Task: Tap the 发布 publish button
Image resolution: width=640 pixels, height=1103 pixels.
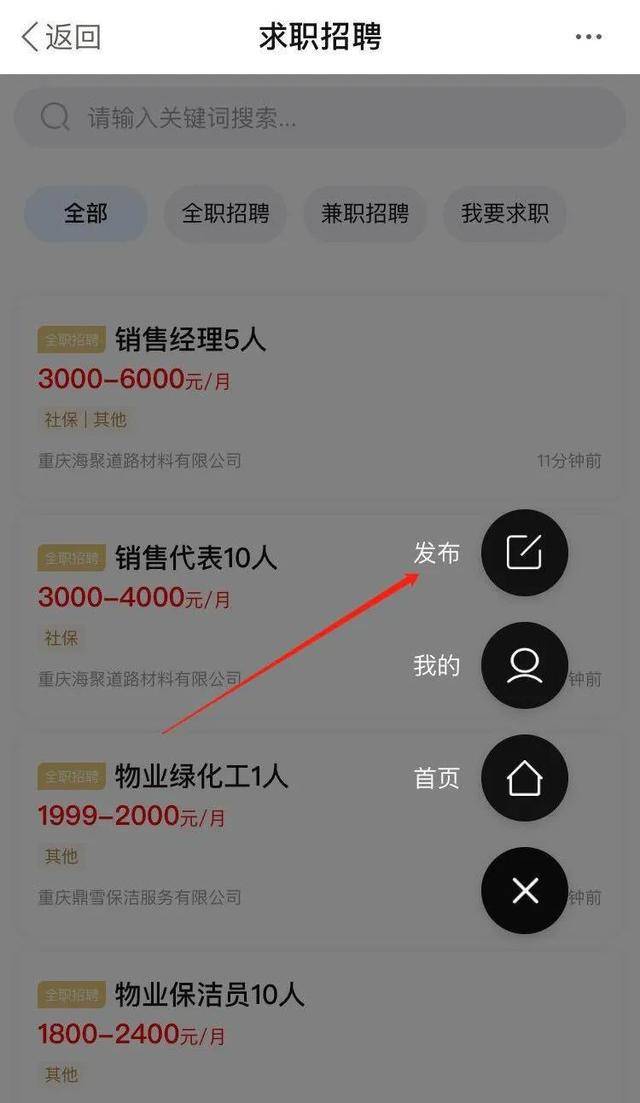Action: tap(524, 553)
